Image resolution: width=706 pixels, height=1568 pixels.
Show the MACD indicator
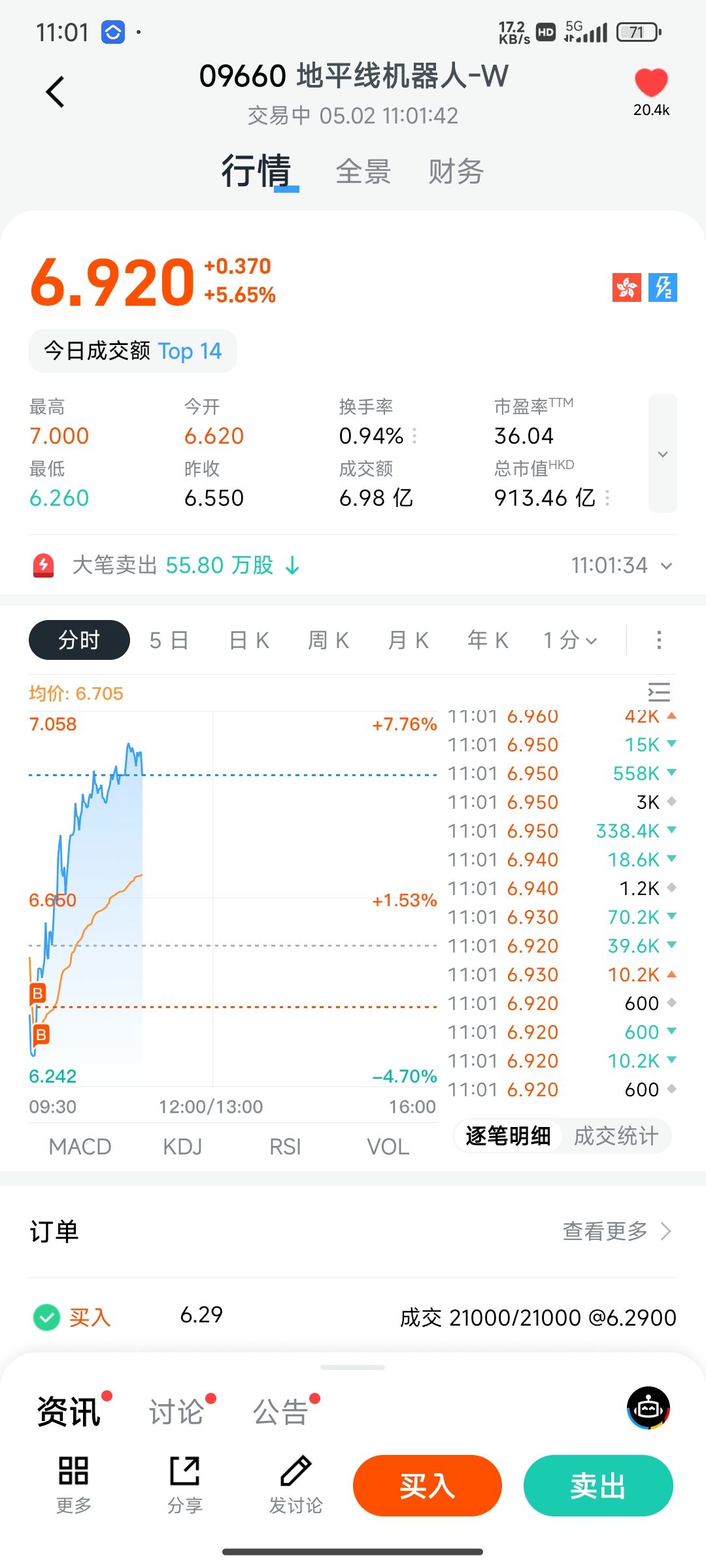pyautogui.click(x=80, y=1147)
